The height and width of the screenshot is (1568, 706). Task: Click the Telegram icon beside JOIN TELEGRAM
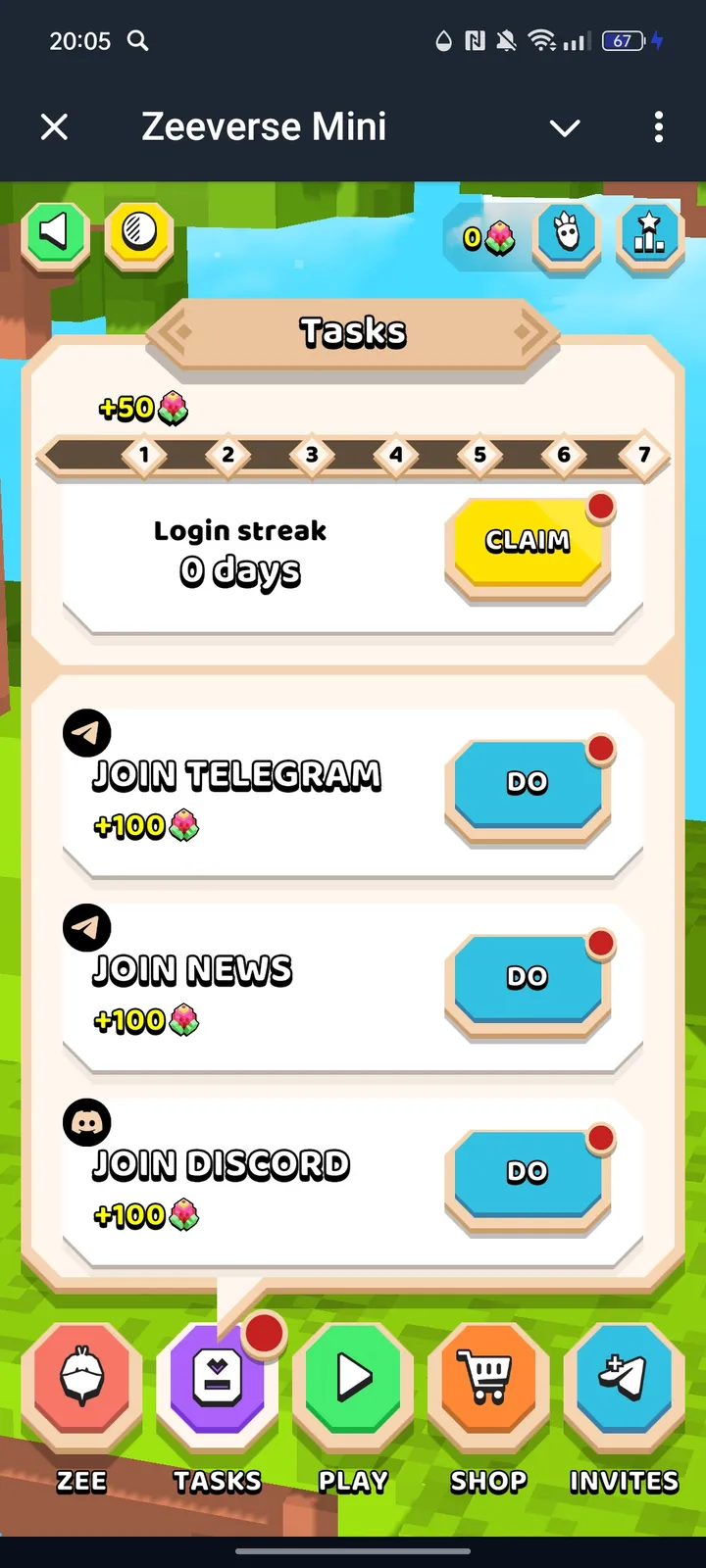tap(86, 731)
